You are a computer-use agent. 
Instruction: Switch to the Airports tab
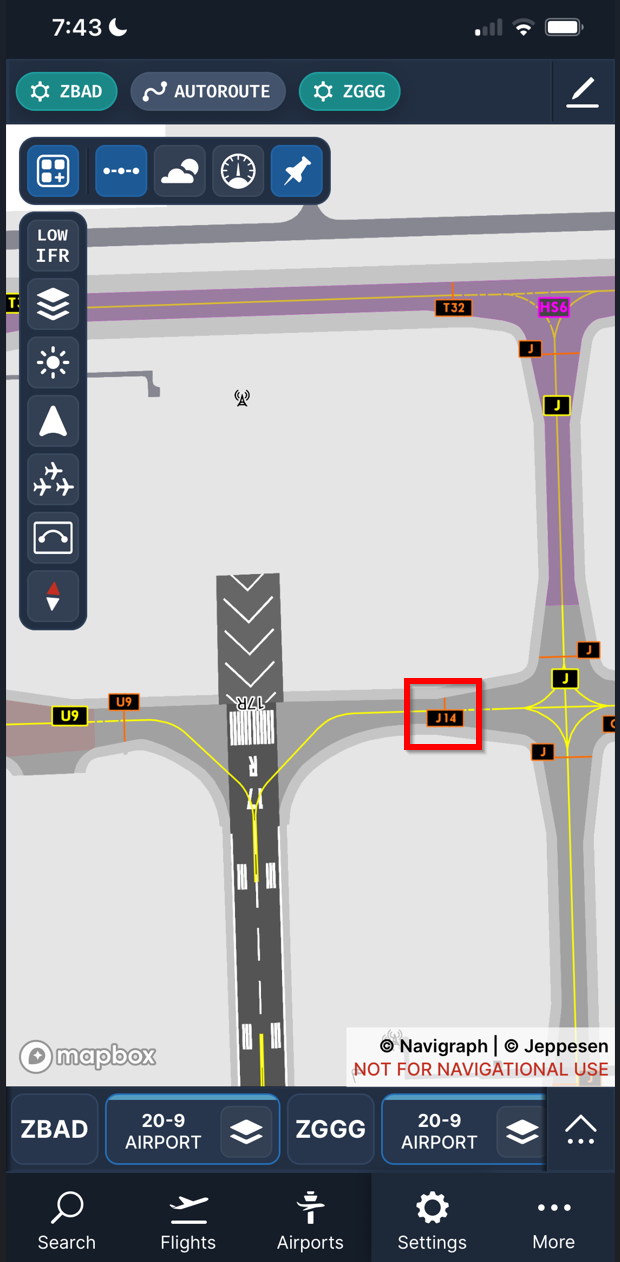pyautogui.click(x=310, y=1220)
